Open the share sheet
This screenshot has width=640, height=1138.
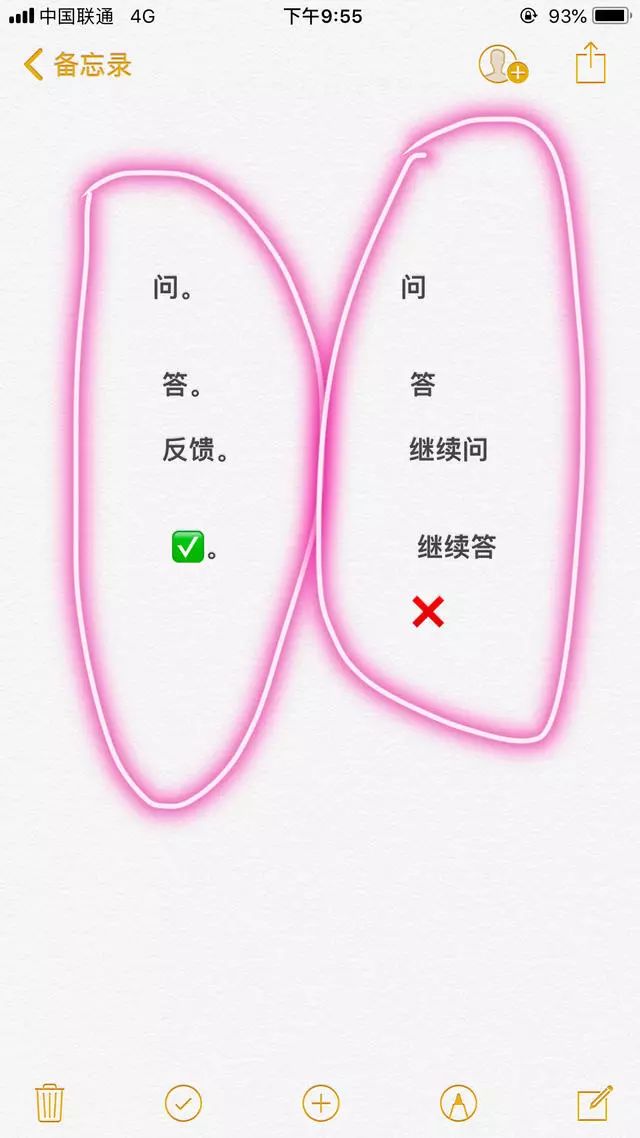[x=591, y=63]
